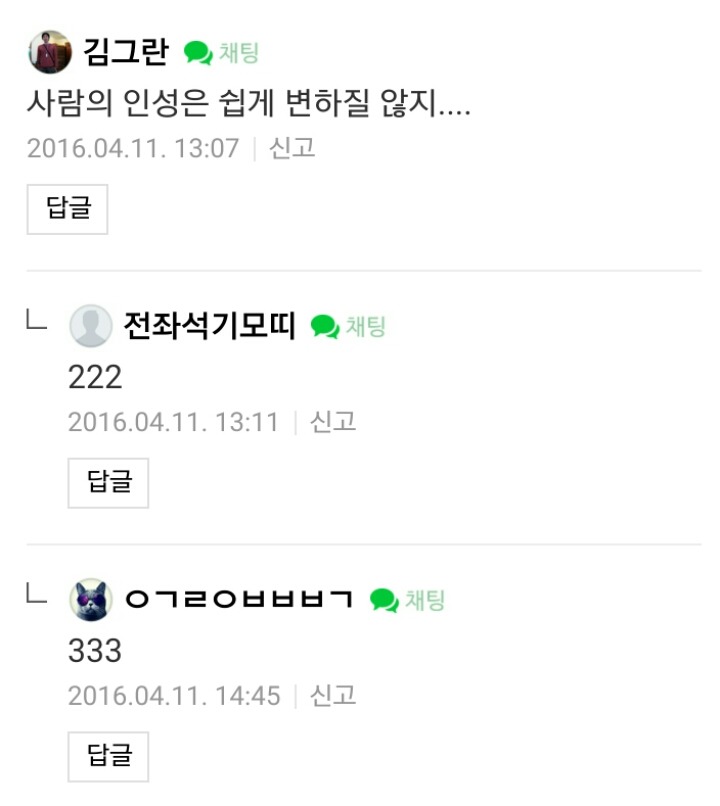Viewport: 720px width, 806px height.
Task: Report 김그란's comment via 신고
Action: point(290,150)
